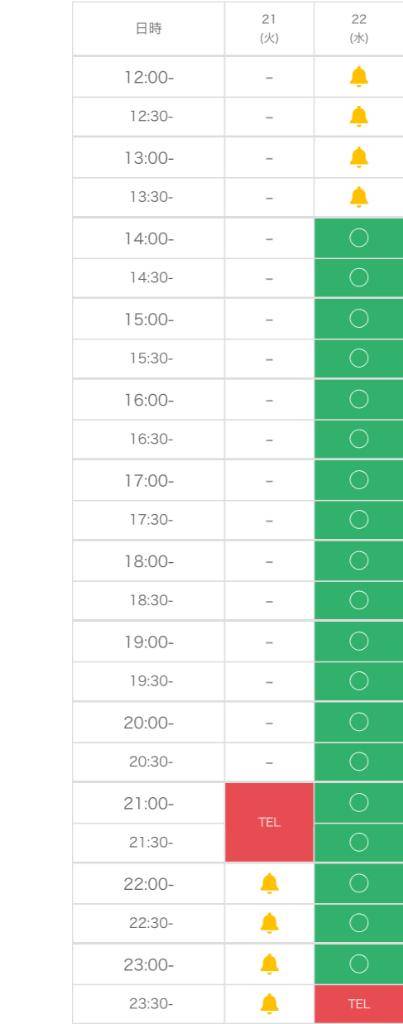Select the 21:30 available slot on Wednesday 22
Image resolution: width=403 pixels, height=1024 pixels.
click(359, 842)
